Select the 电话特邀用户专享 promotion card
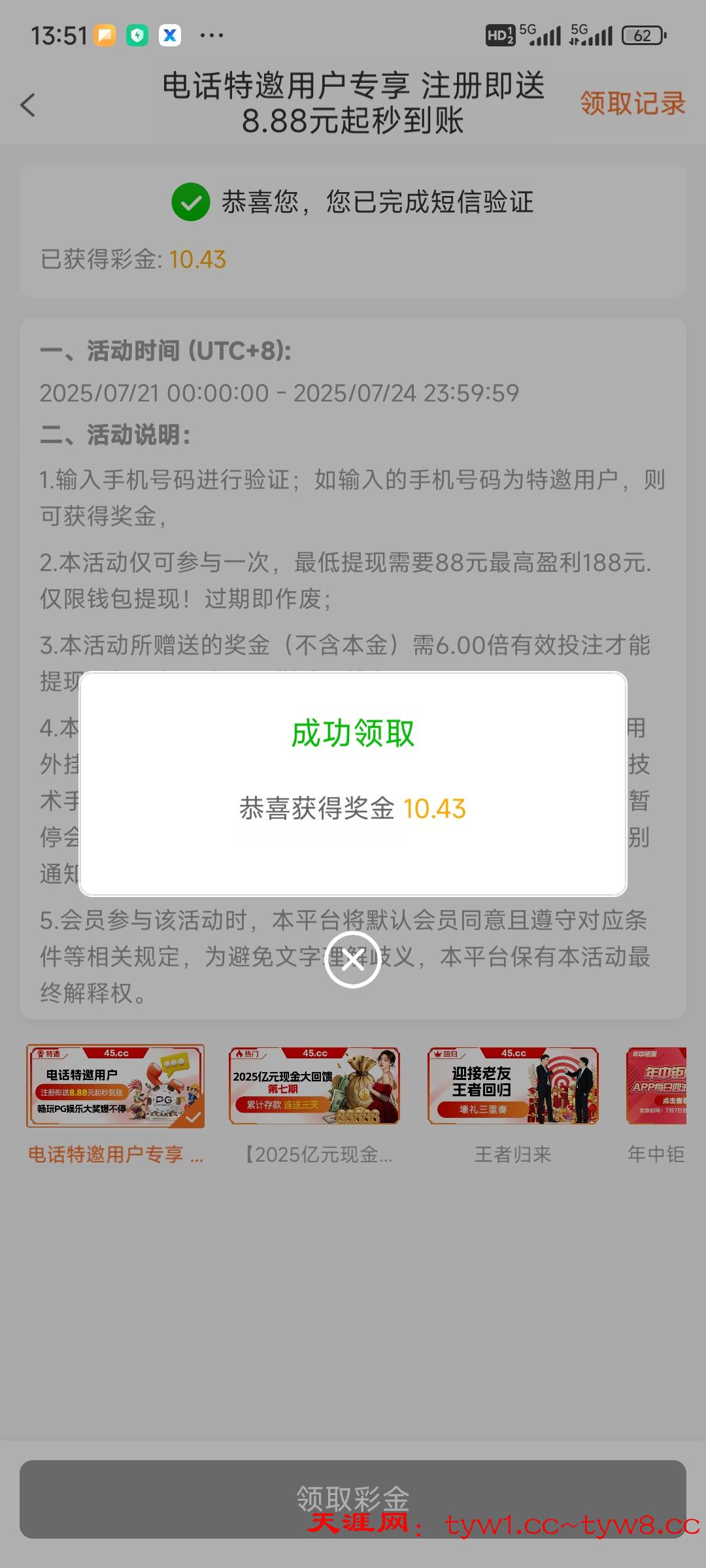The height and width of the screenshot is (1568, 706). pyautogui.click(x=115, y=1086)
